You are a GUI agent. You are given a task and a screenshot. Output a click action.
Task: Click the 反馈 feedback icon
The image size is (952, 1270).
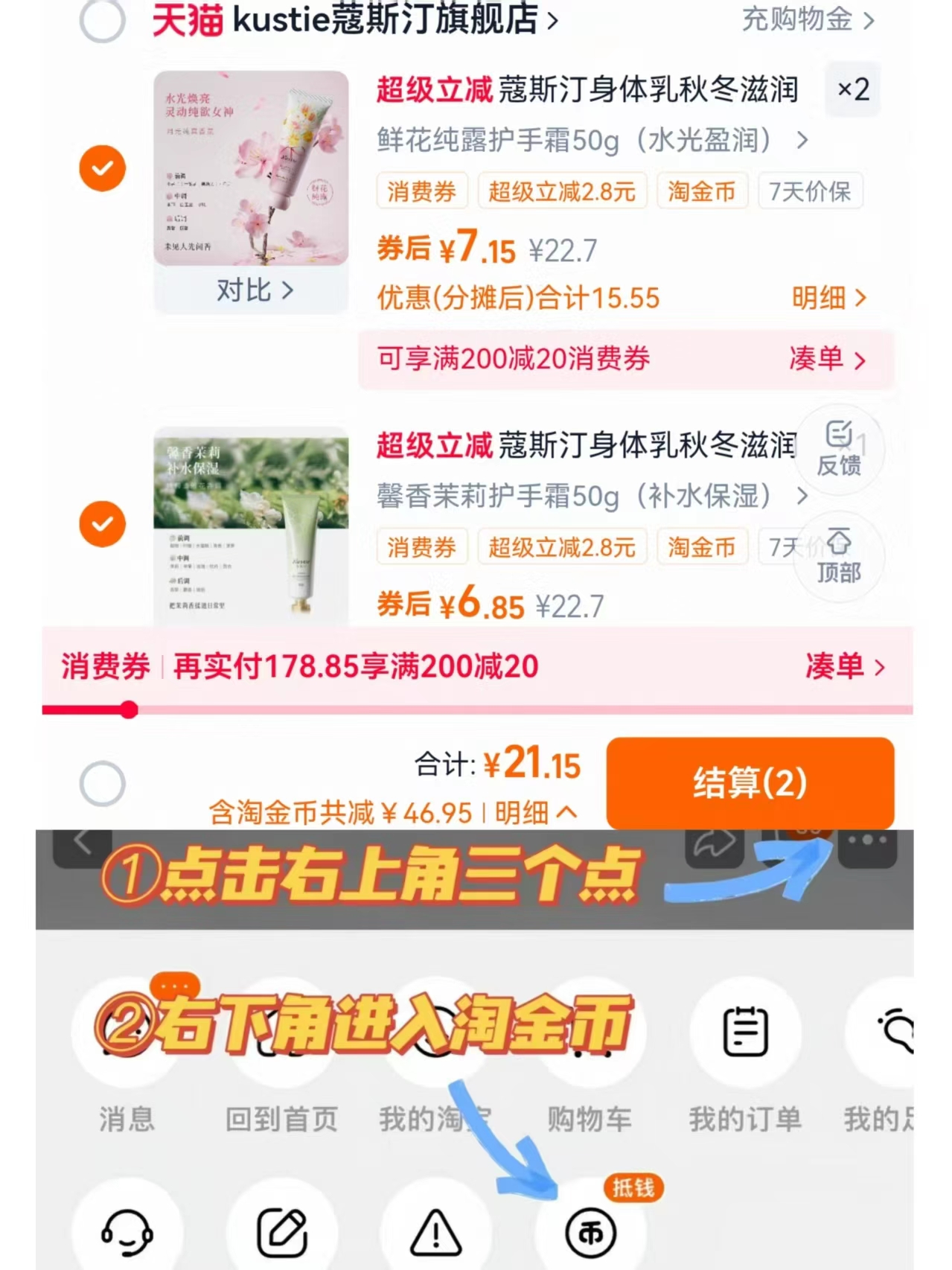pyautogui.click(x=840, y=447)
